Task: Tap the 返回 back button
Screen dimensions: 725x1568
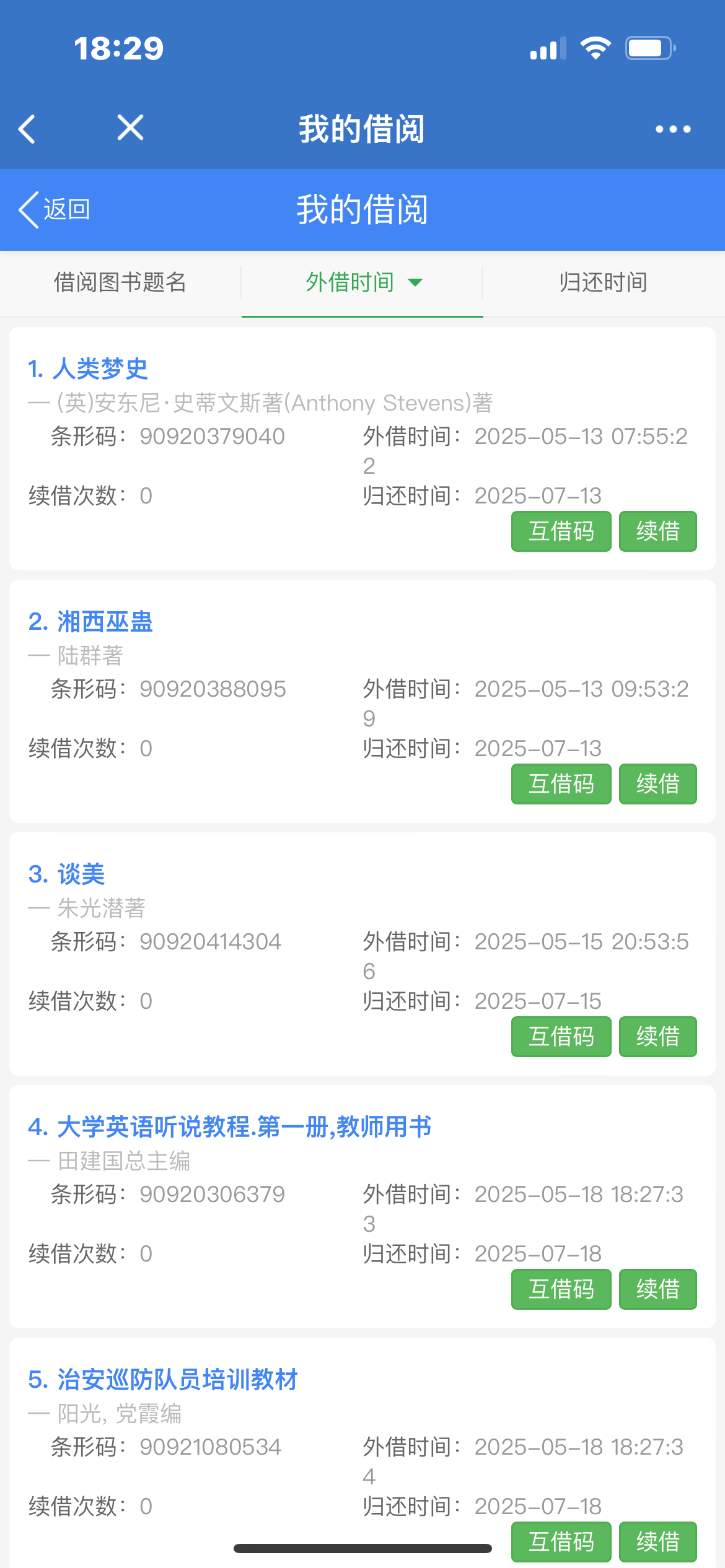Action: click(55, 209)
